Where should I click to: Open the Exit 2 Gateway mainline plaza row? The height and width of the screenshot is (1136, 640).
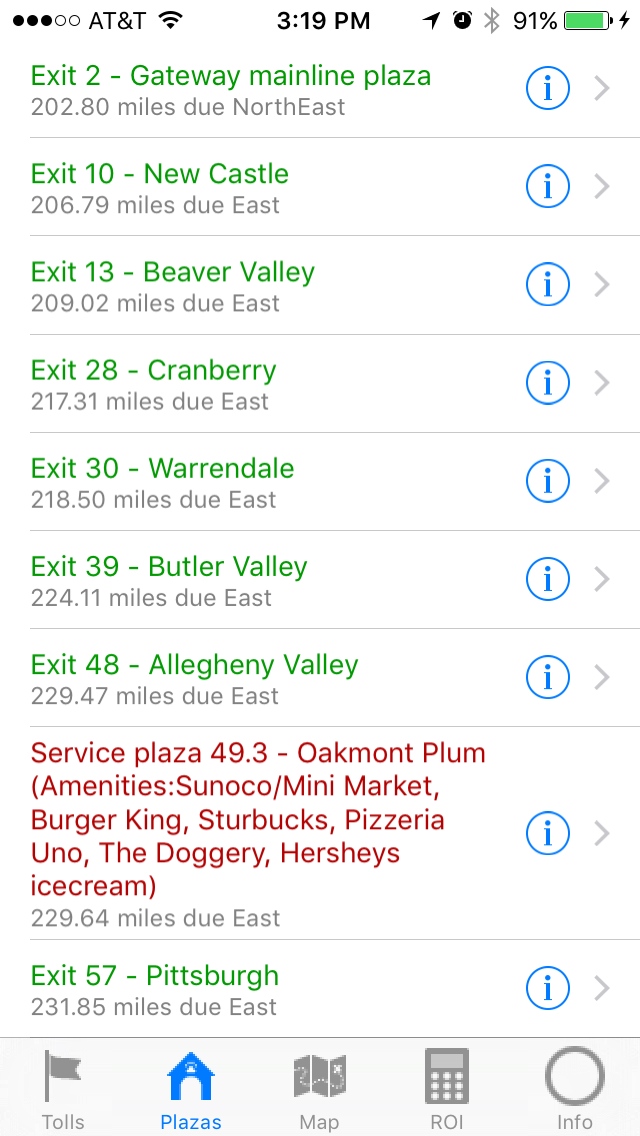tap(320, 89)
